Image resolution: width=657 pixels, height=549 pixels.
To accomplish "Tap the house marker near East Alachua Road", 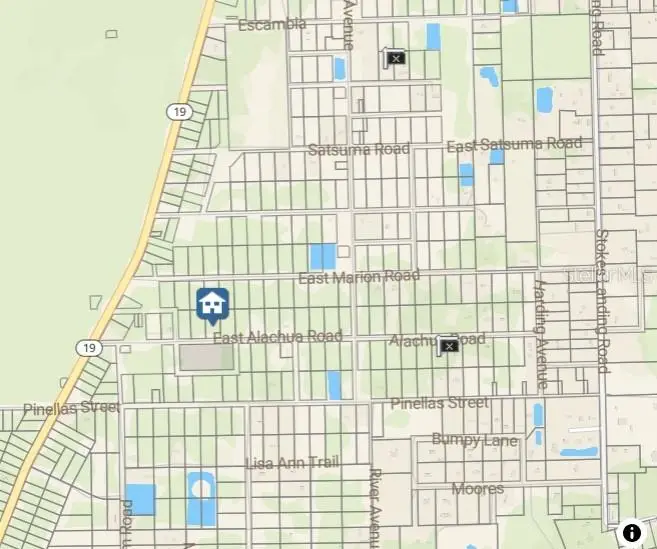I will [212, 303].
